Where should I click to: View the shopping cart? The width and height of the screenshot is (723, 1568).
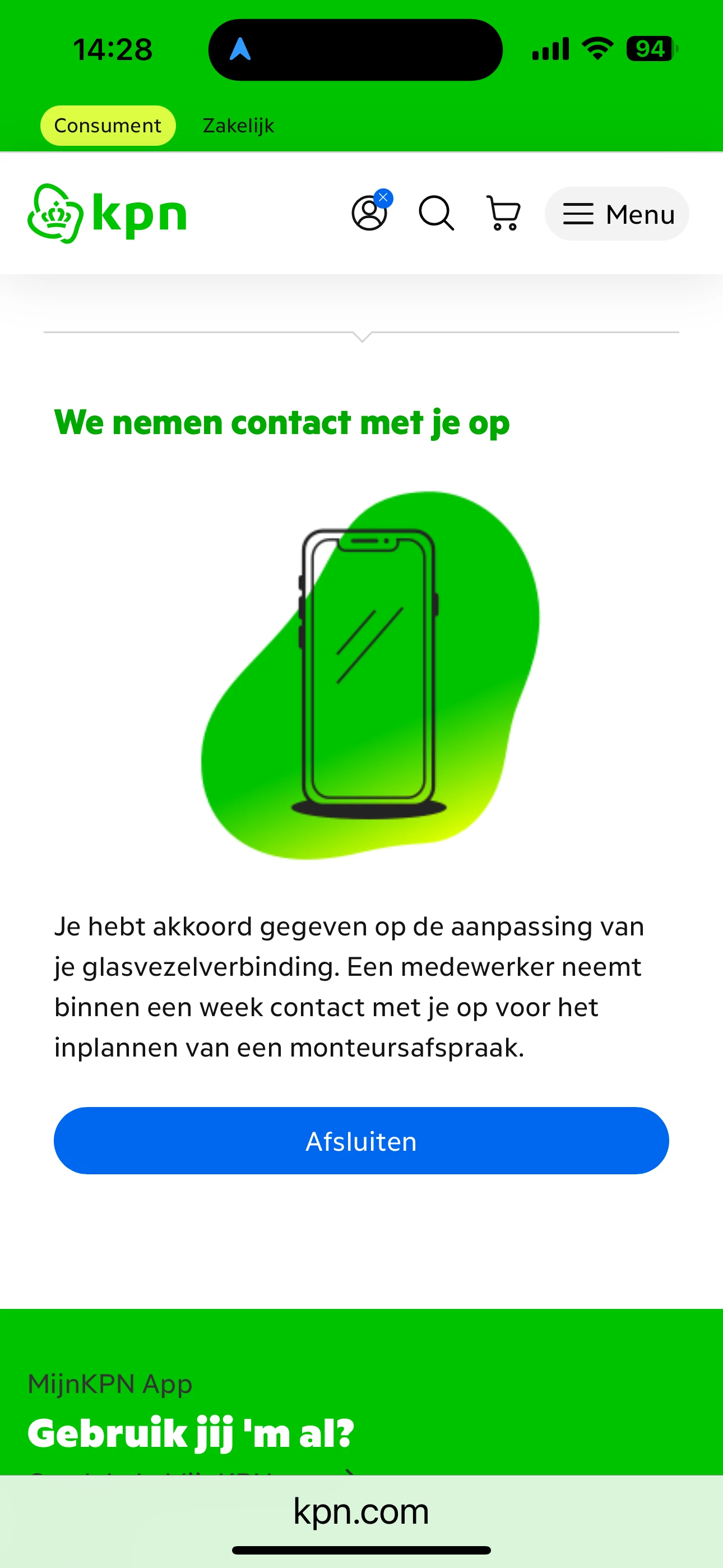503,213
